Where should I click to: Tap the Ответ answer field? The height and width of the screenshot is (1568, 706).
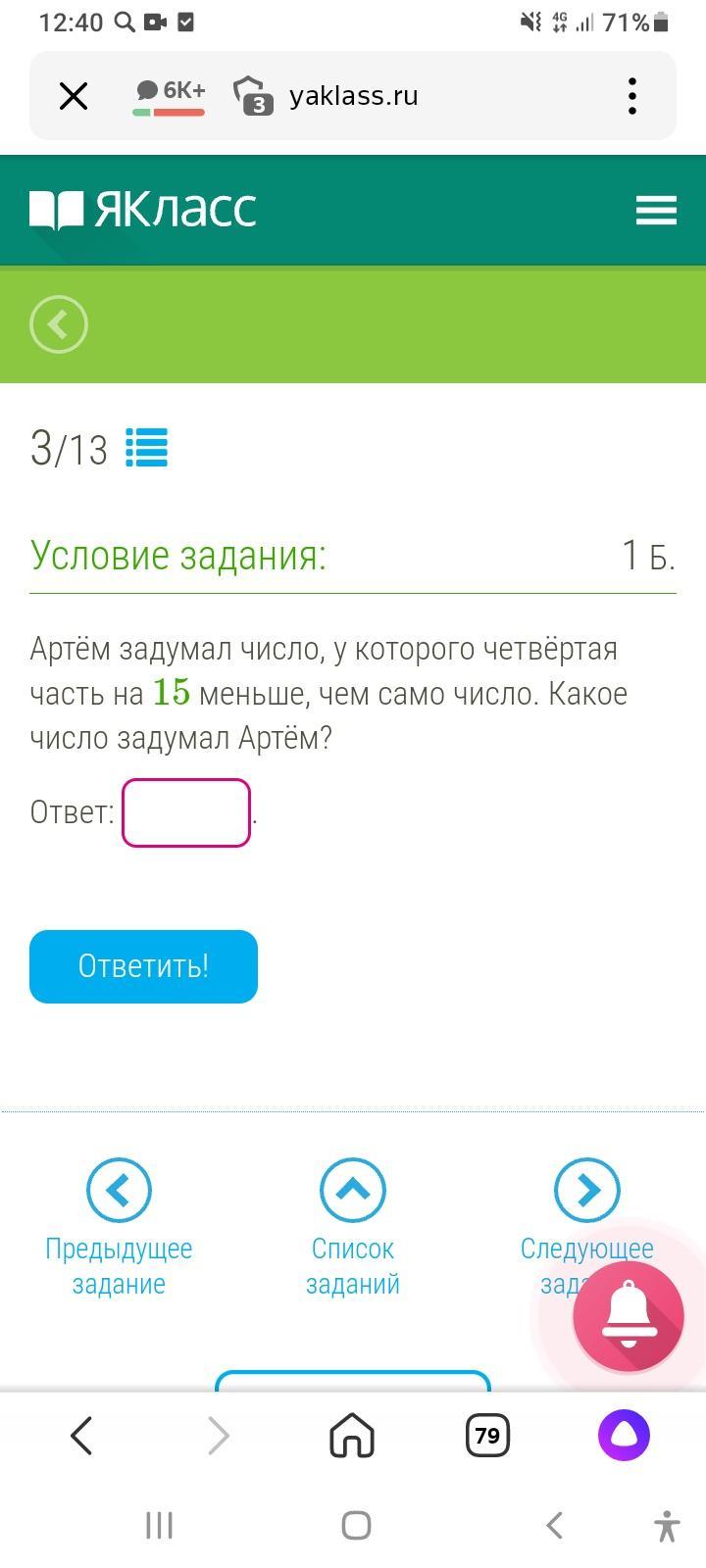(186, 812)
